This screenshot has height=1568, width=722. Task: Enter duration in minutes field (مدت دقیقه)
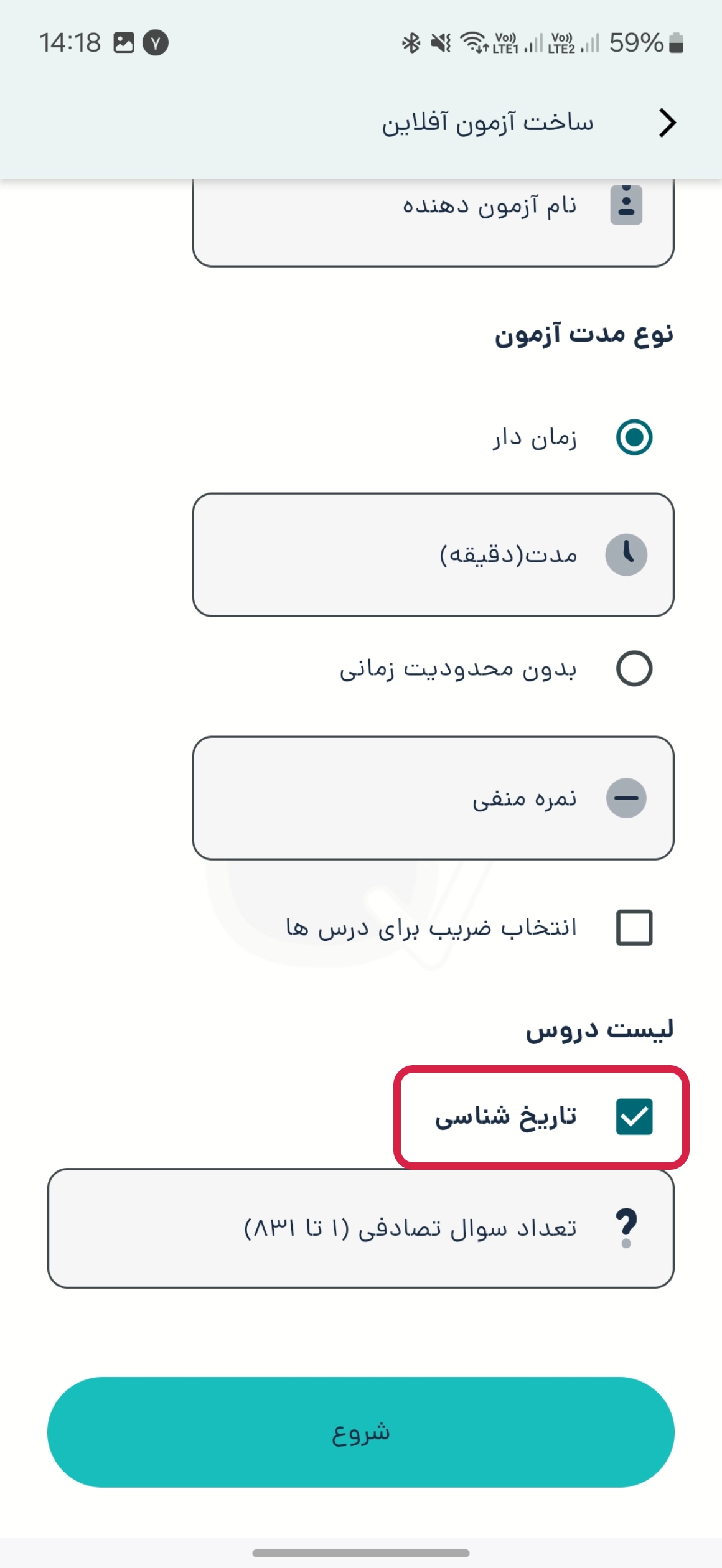point(433,555)
